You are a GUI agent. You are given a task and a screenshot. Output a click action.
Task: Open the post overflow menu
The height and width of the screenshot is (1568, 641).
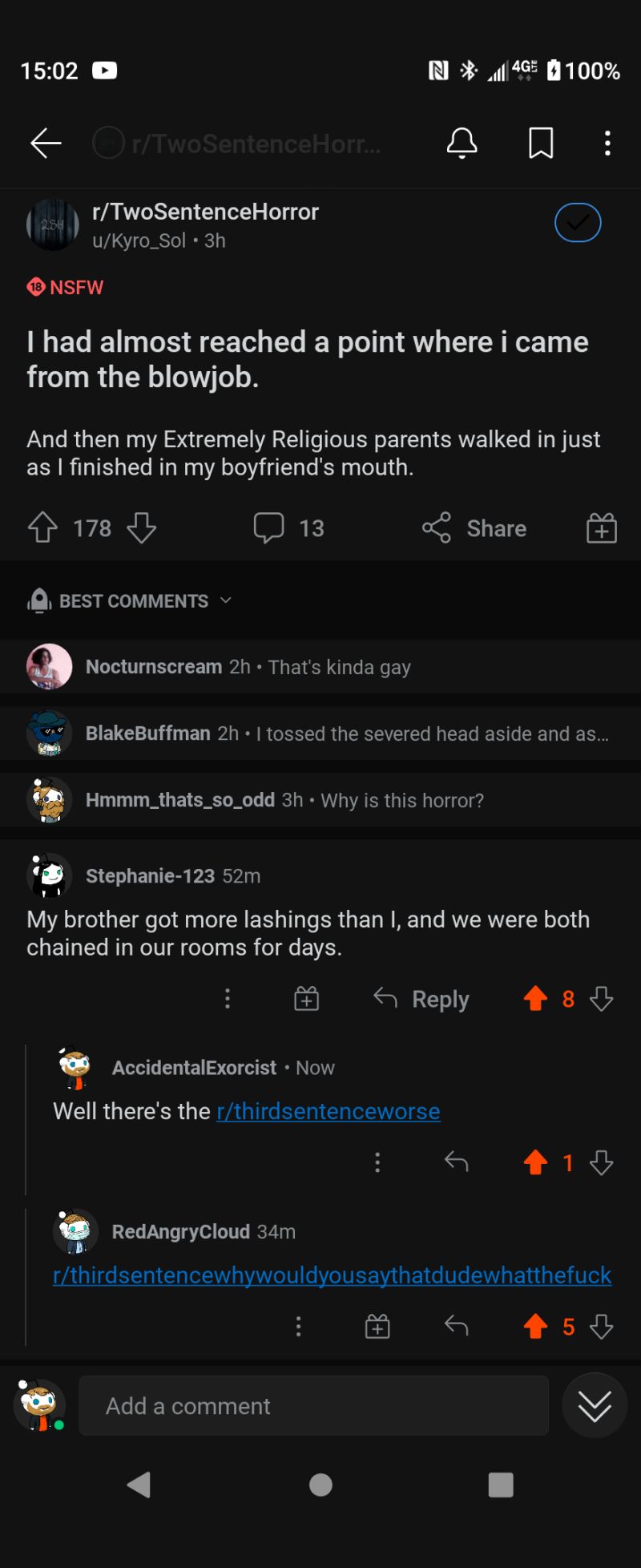point(607,143)
